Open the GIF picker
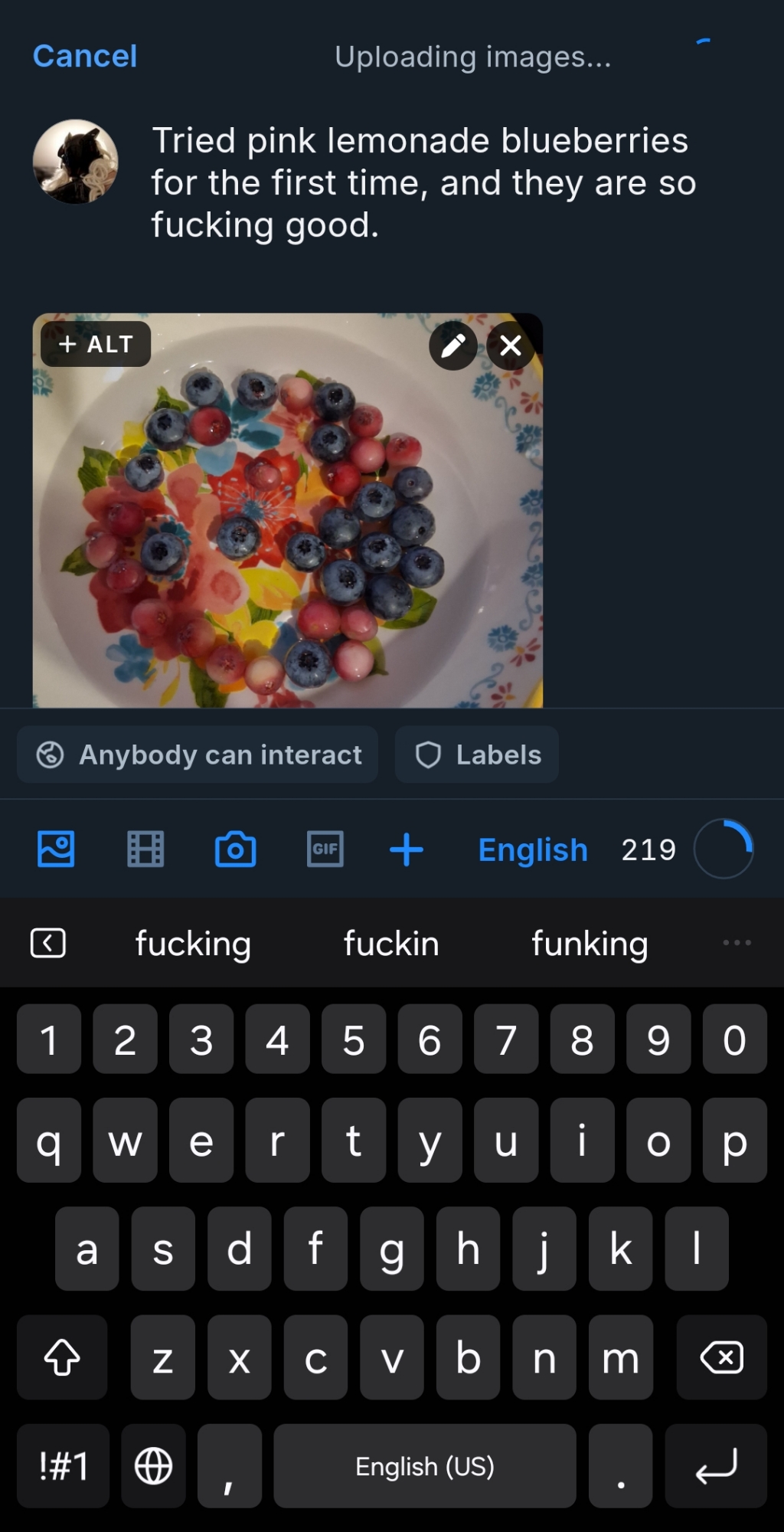The height and width of the screenshot is (1532, 784). tap(325, 849)
